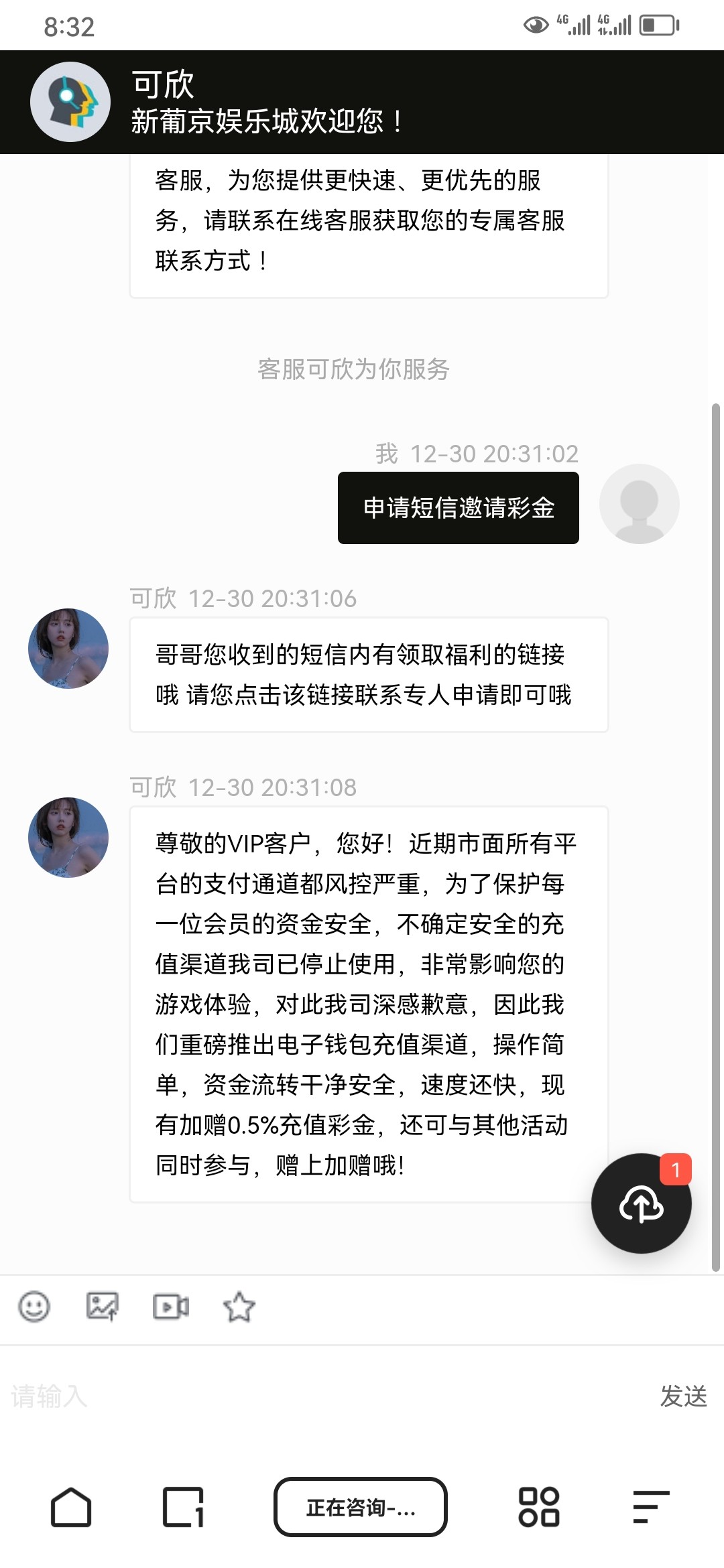Tap the 申请短信邀请彩金 message bubble
724x1568 pixels.
pos(458,508)
